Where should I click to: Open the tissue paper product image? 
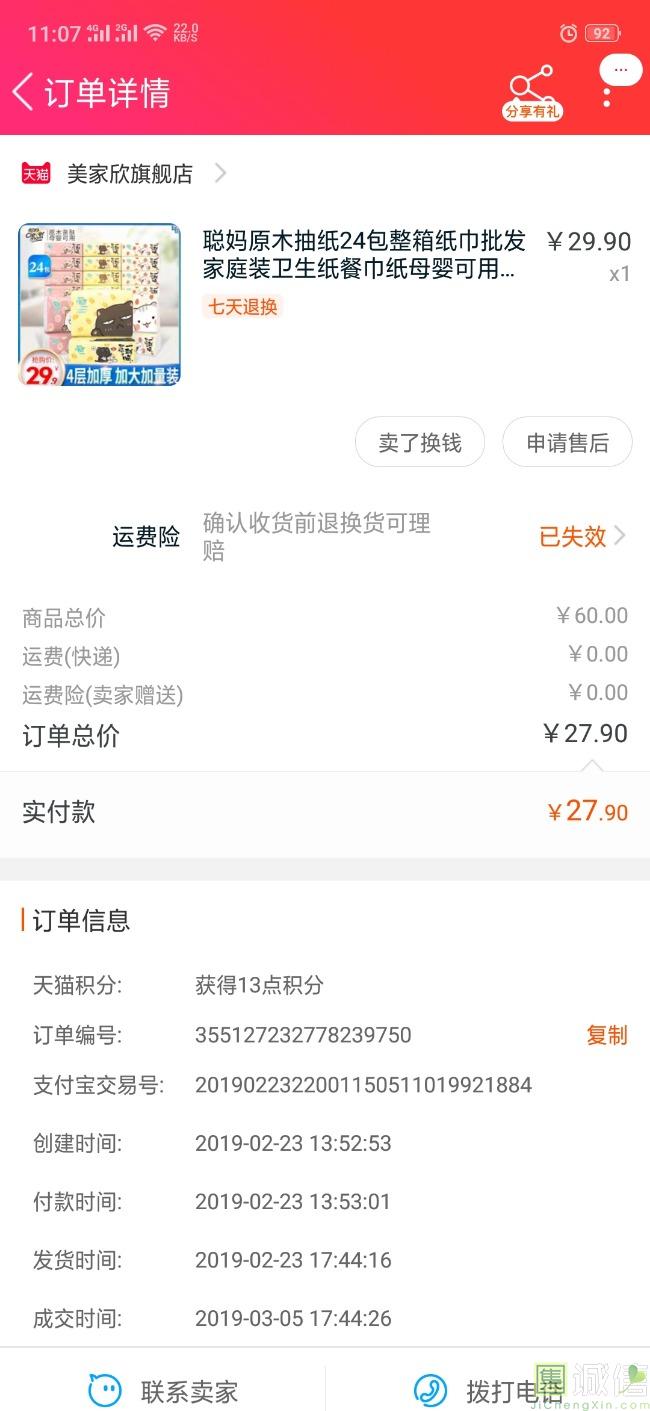click(x=99, y=305)
